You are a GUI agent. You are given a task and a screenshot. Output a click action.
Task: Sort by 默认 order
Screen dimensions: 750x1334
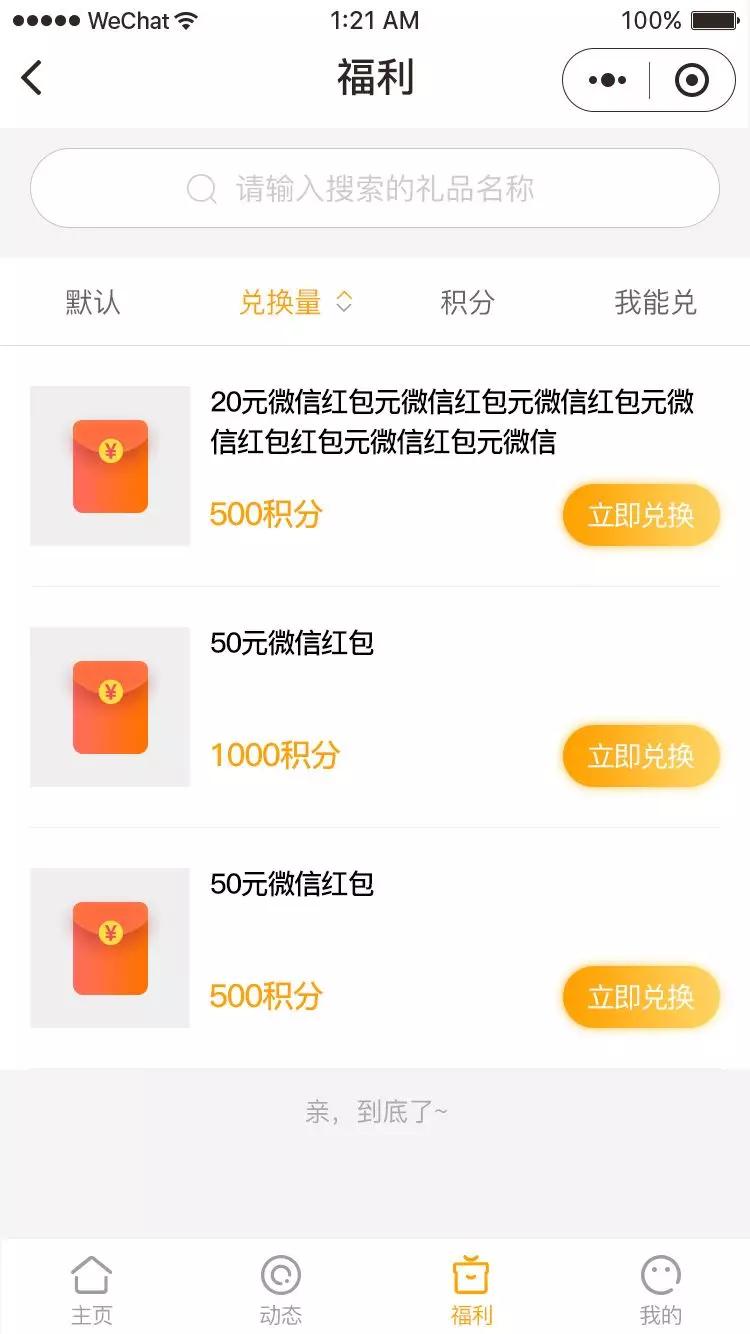point(93,302)
